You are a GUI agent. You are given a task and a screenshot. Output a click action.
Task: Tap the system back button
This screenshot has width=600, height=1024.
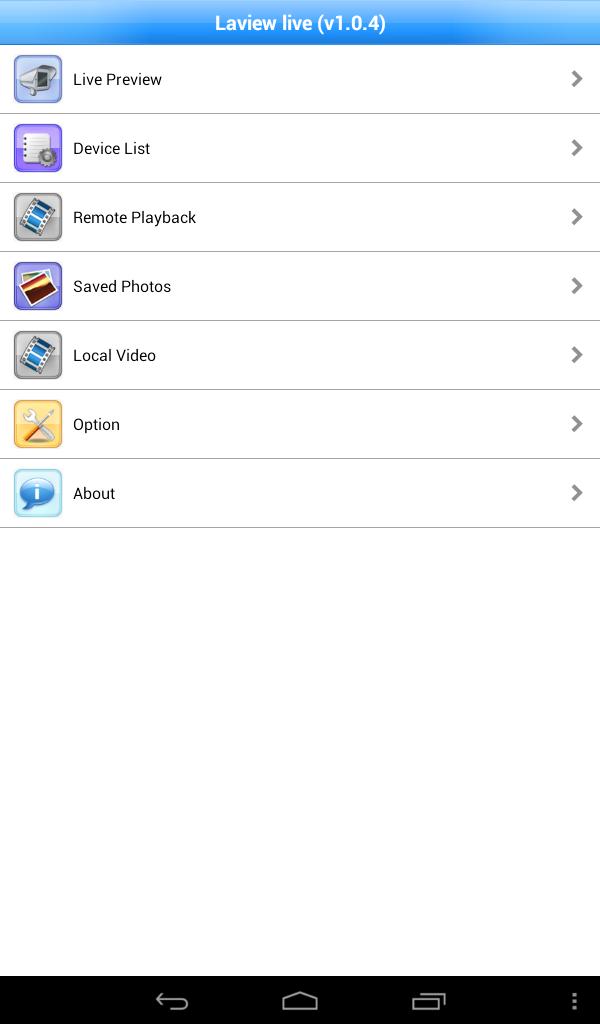172,1001
